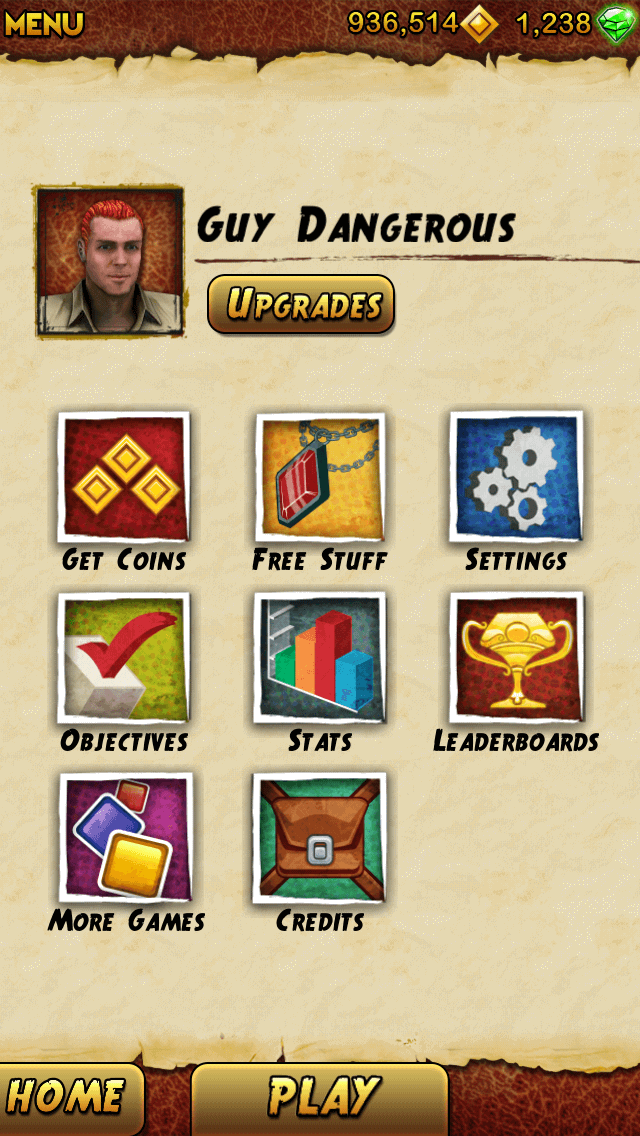This screenshot has width=640, height=1136.
Task: Open the Stats chart tile
Action: coord(320,658)
